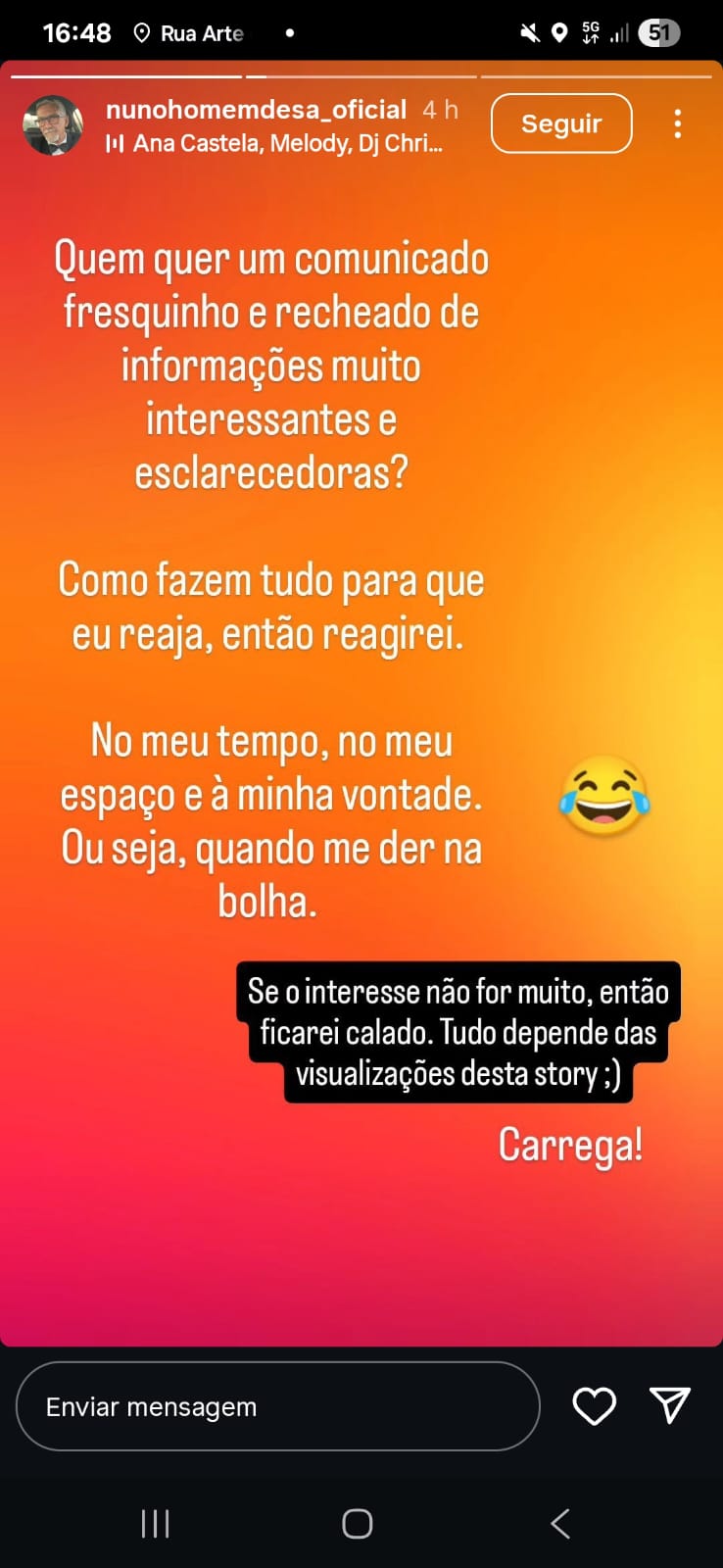
Task: Open the three-dot story options menu
Action: click(677, 123)
